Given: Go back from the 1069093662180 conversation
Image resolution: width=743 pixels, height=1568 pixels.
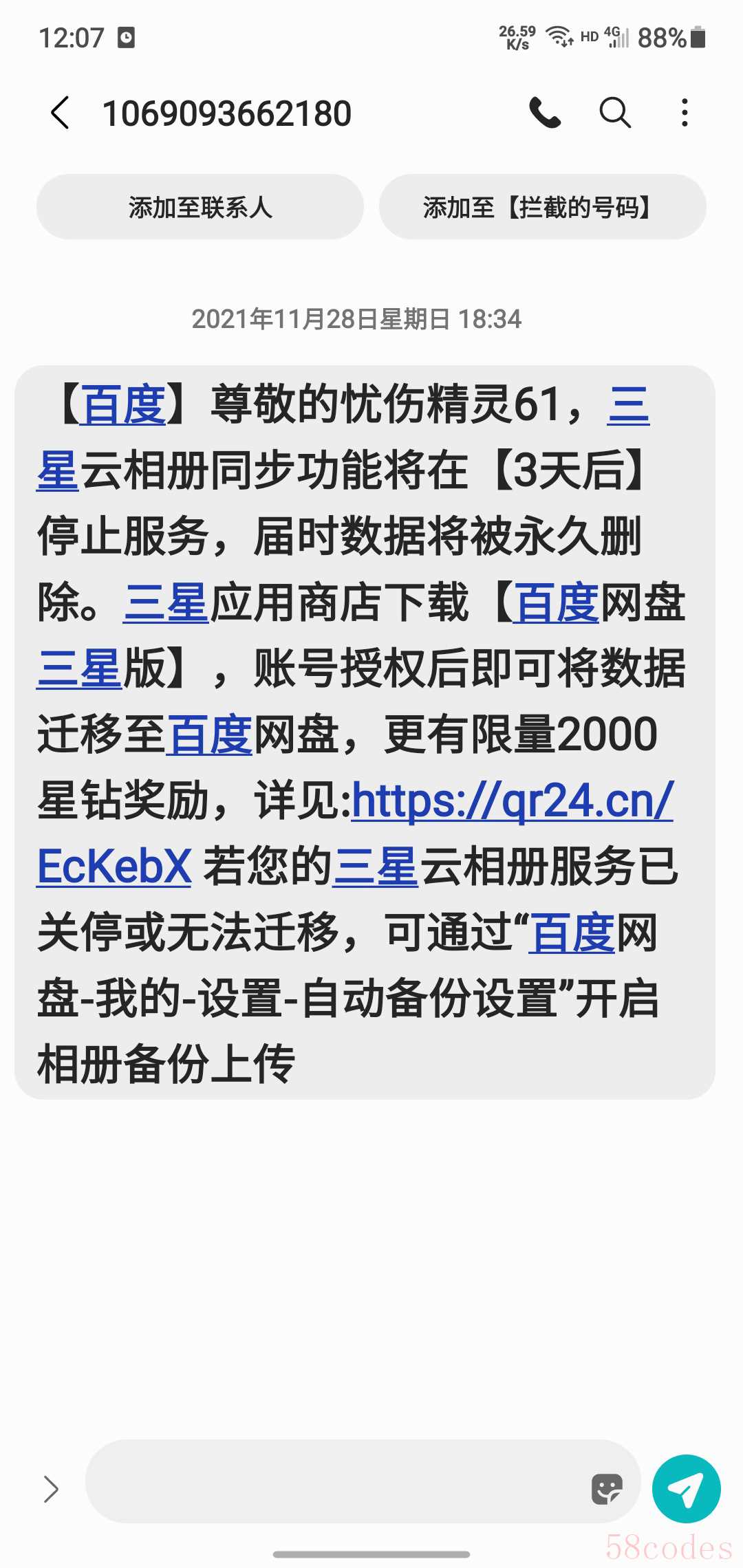Looking at the screenshot, I should coord(61,113).
